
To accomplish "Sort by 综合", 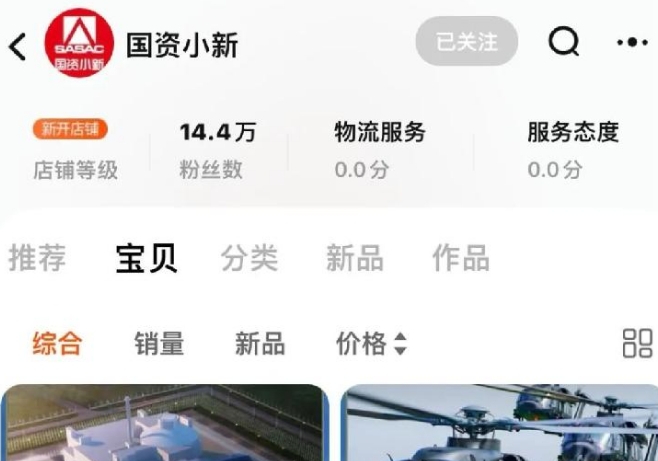I will click(x=57, y=344).
